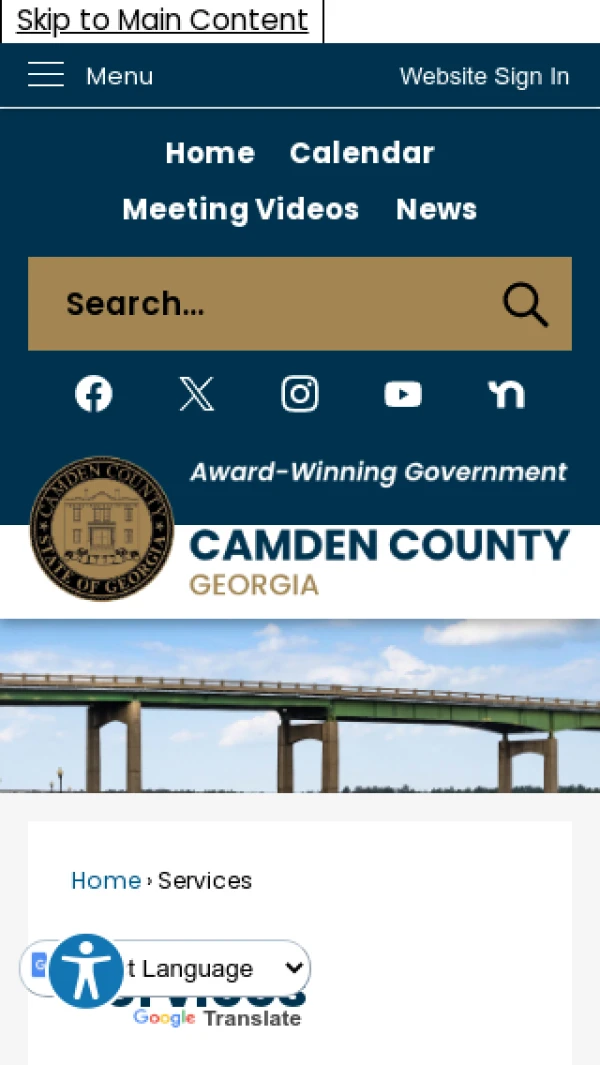Open the Instagram icon
600x1065 pixels.
(x=300, y=394)
